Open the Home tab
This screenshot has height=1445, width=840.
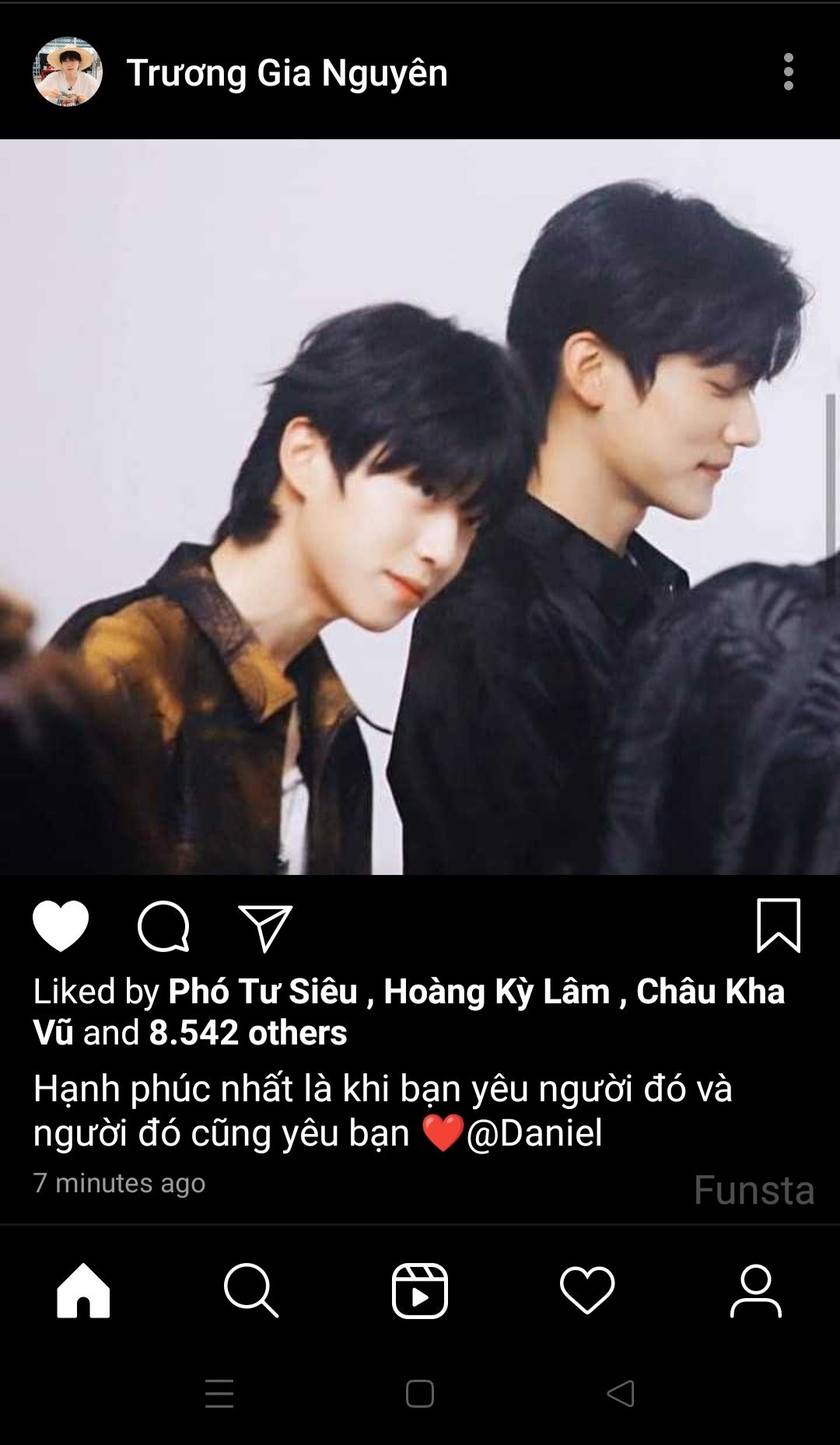pyautogui.click(x=83, y=1290)
